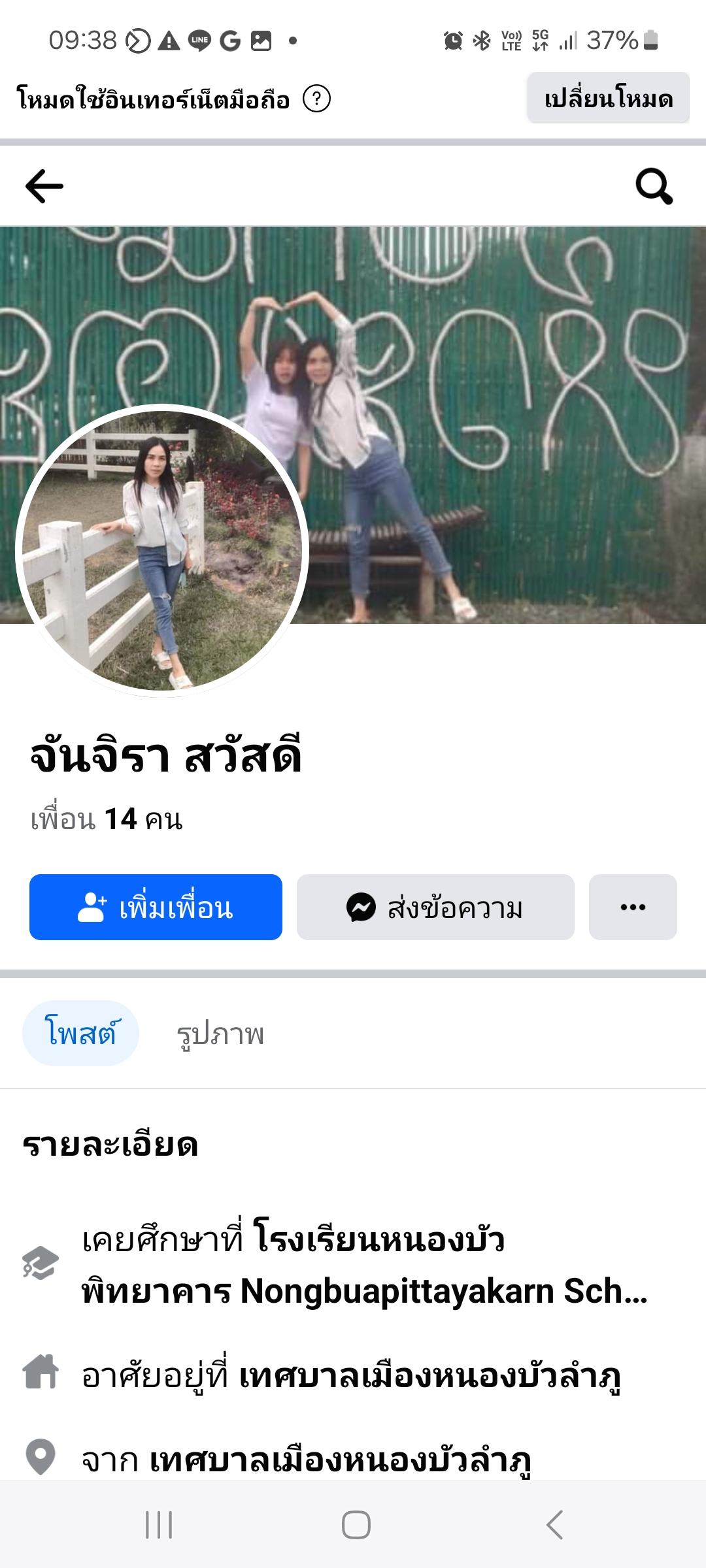Go back using the top arrow

(44, 186)
